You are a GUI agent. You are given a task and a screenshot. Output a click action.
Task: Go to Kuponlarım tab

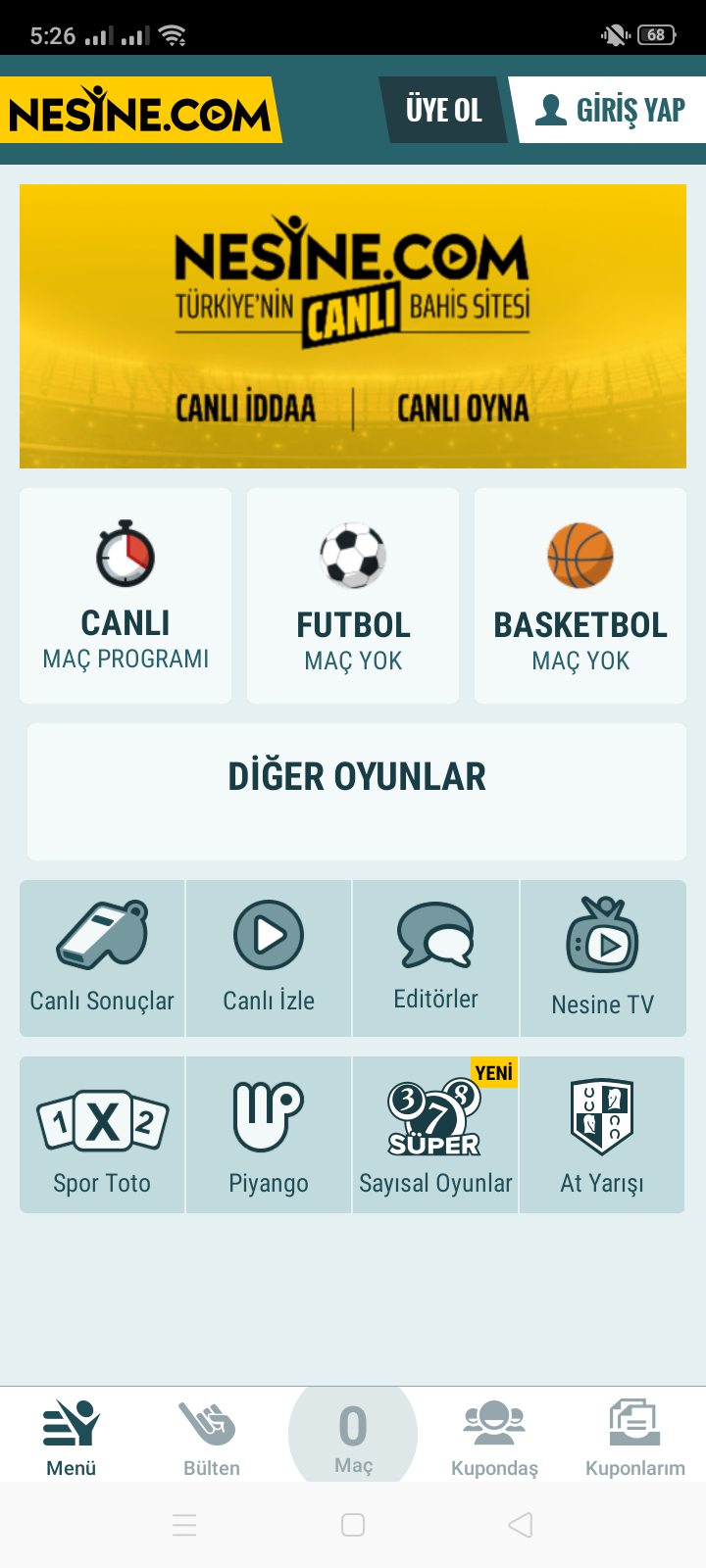click(635, 1438)
